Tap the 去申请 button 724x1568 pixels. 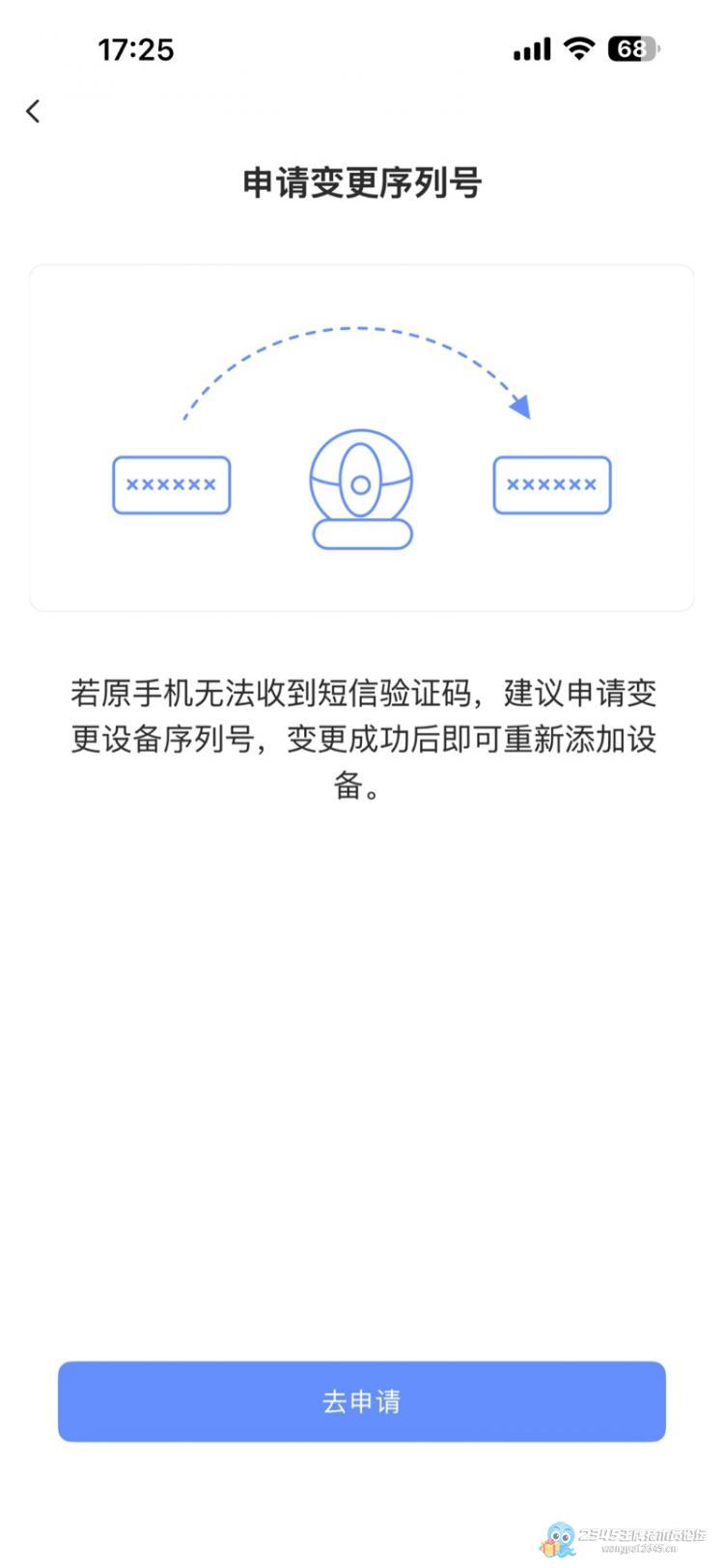click(362, 1401)
